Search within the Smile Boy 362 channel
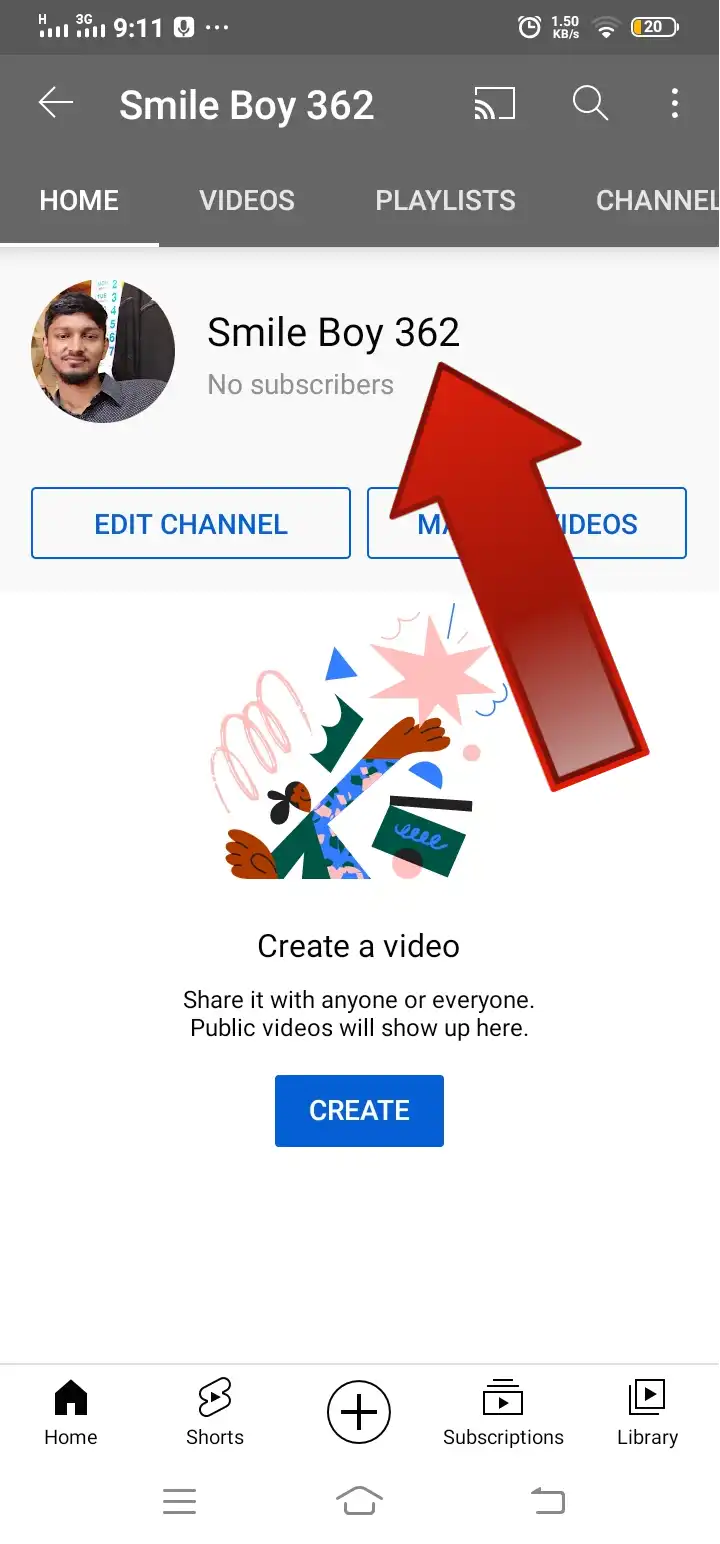Screen dimensions: 720x1544 pyautogui.click(x=590, y=103)
